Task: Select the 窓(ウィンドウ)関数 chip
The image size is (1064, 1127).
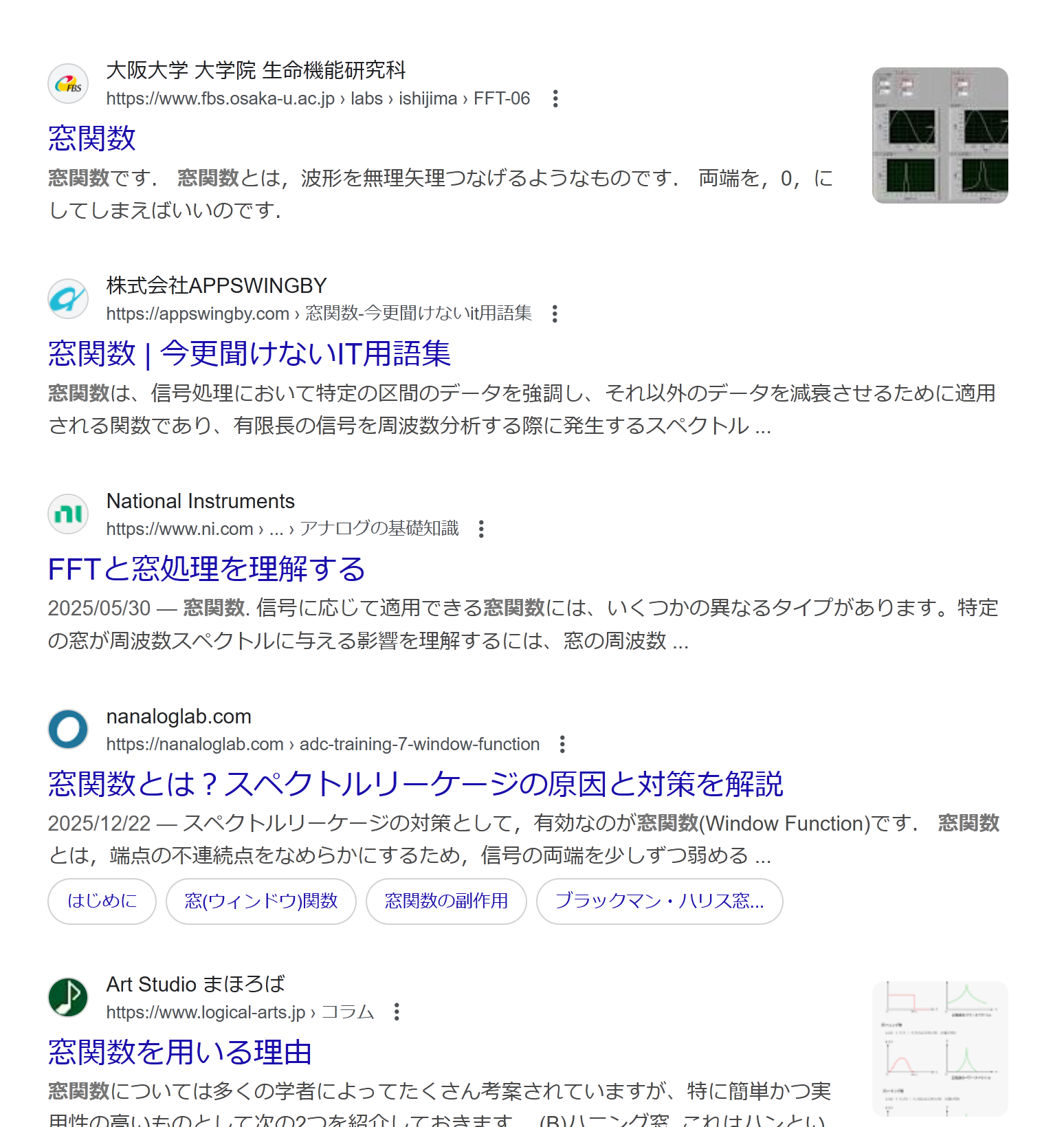Action: click(x=261, y=901)
